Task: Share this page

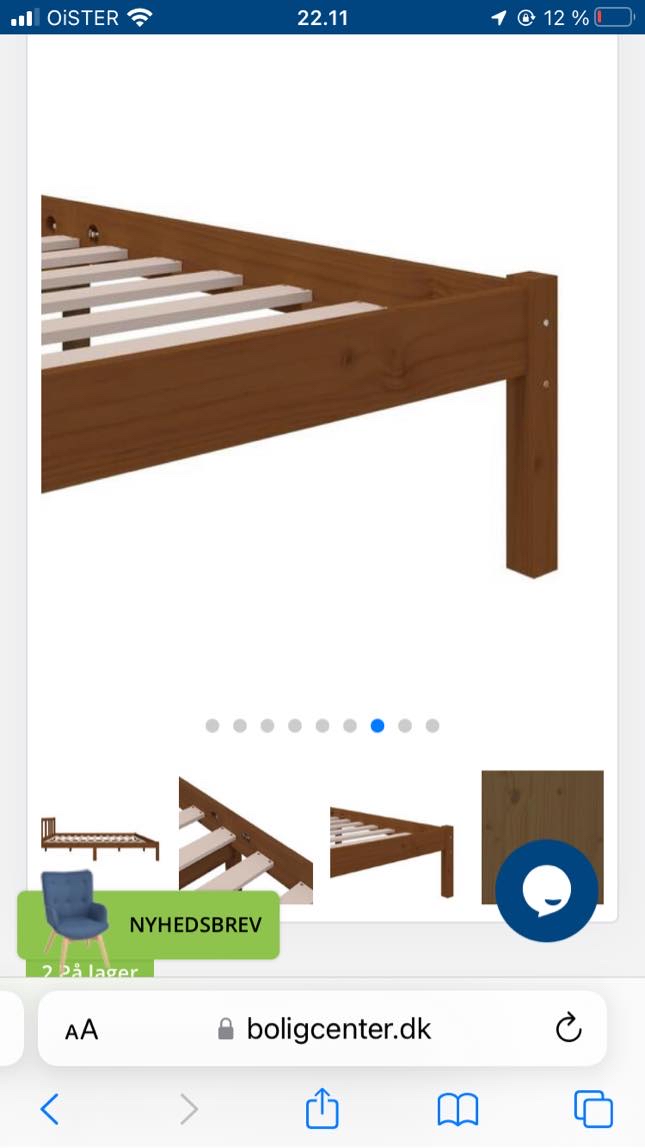Action: pos(322,1108)
